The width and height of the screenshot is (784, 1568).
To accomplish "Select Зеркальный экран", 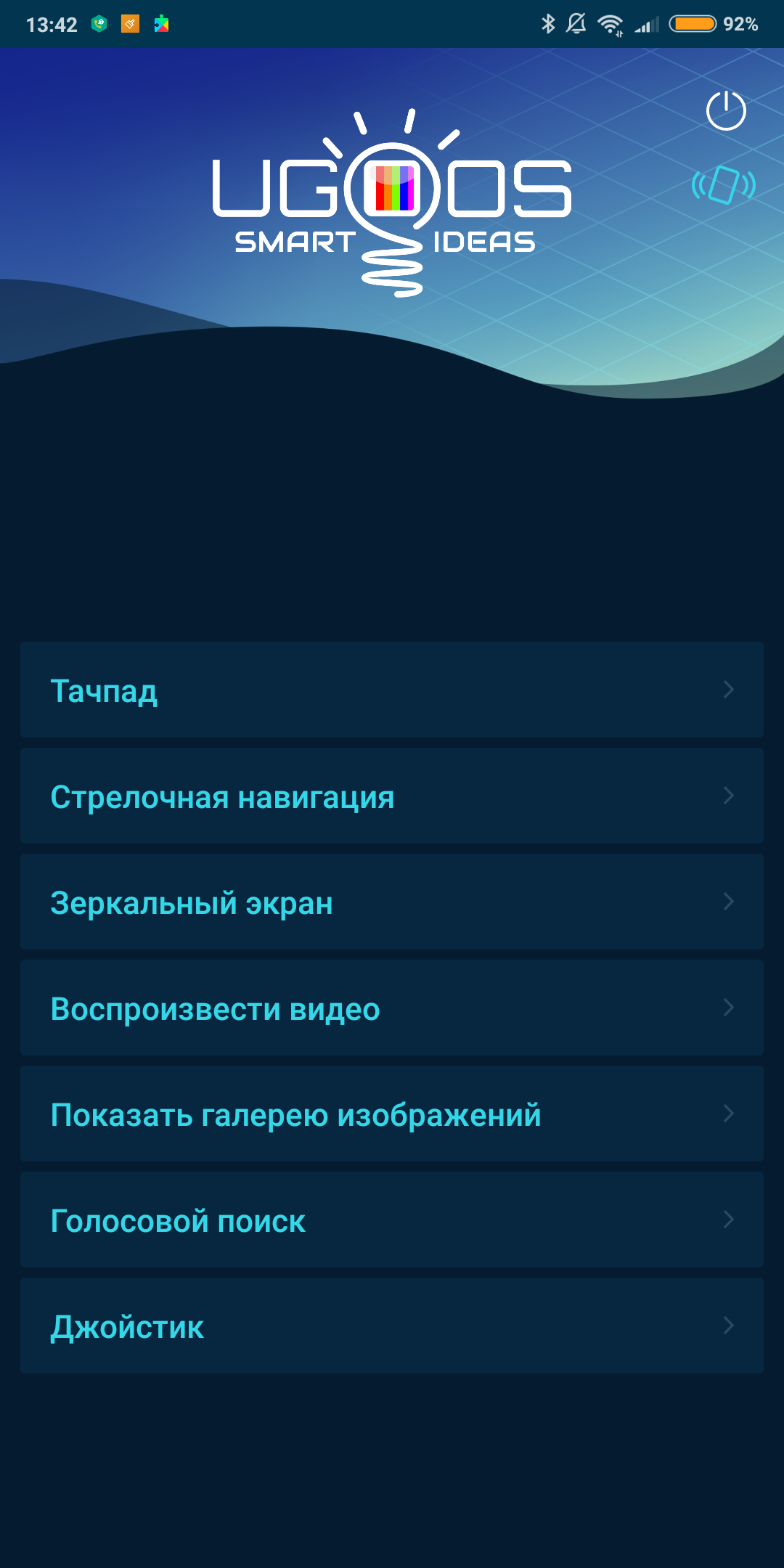I will pos(392,902).
